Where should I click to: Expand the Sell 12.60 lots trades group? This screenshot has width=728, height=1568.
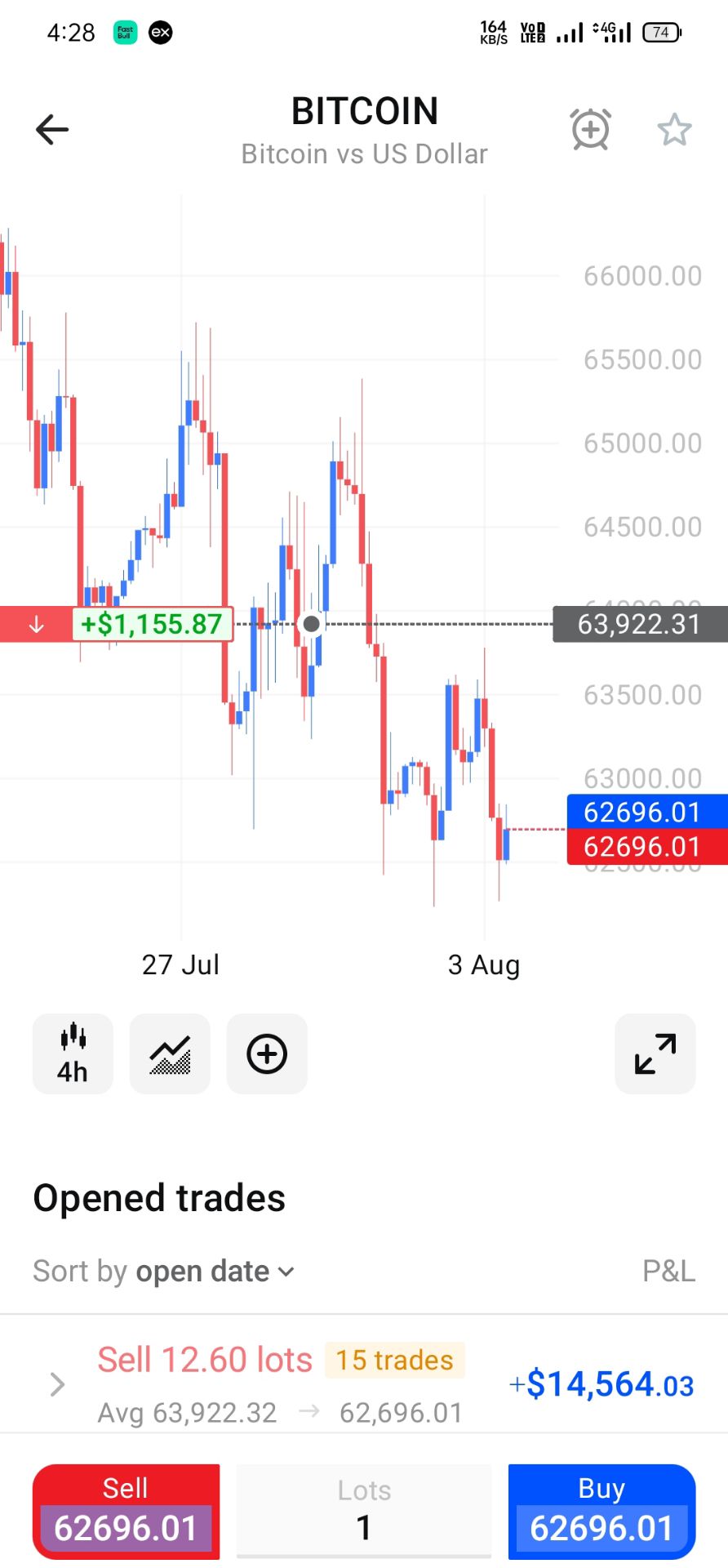(x=364, y=1385)
